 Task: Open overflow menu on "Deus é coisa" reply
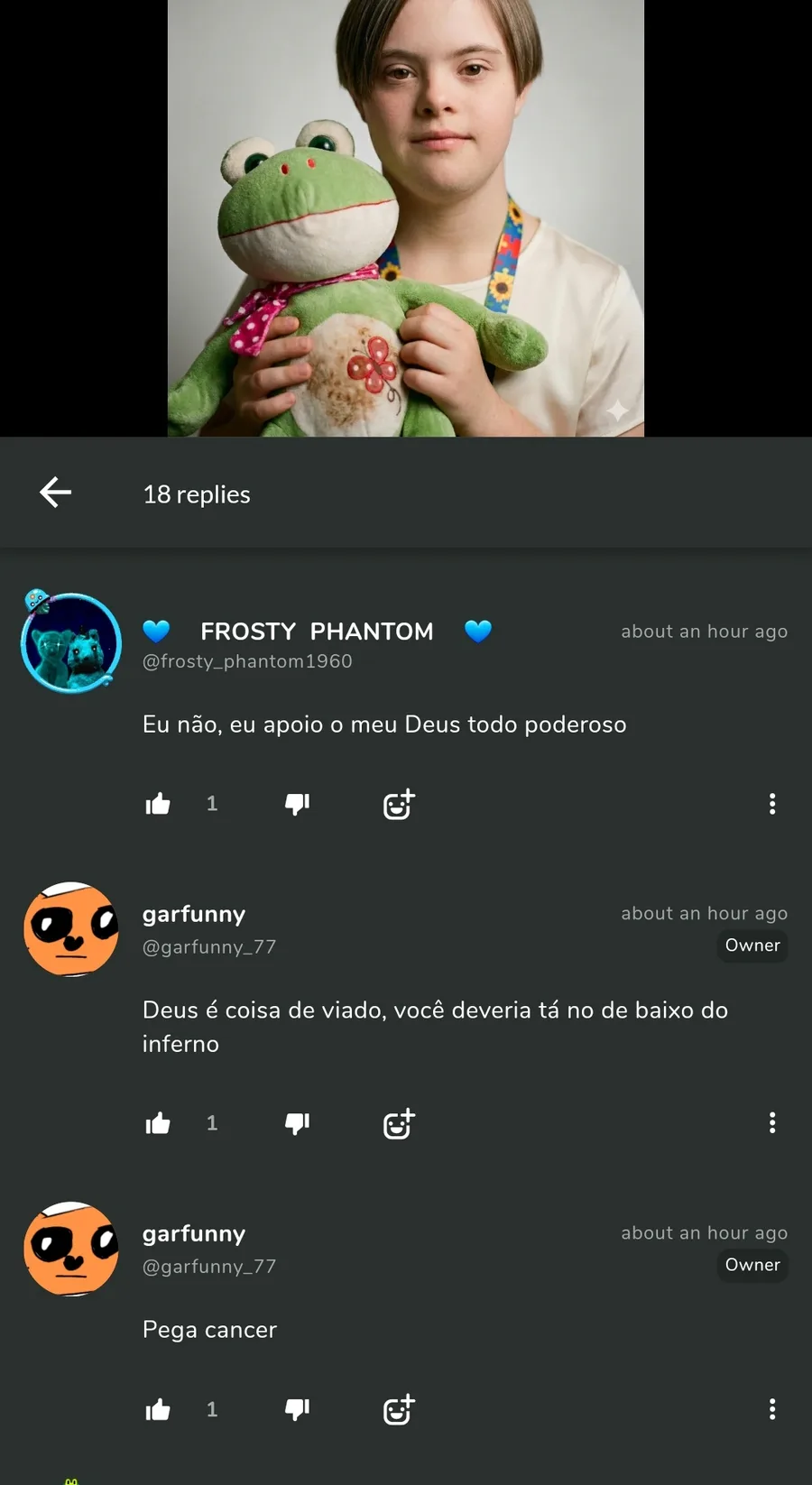[x=772, y=1123]
